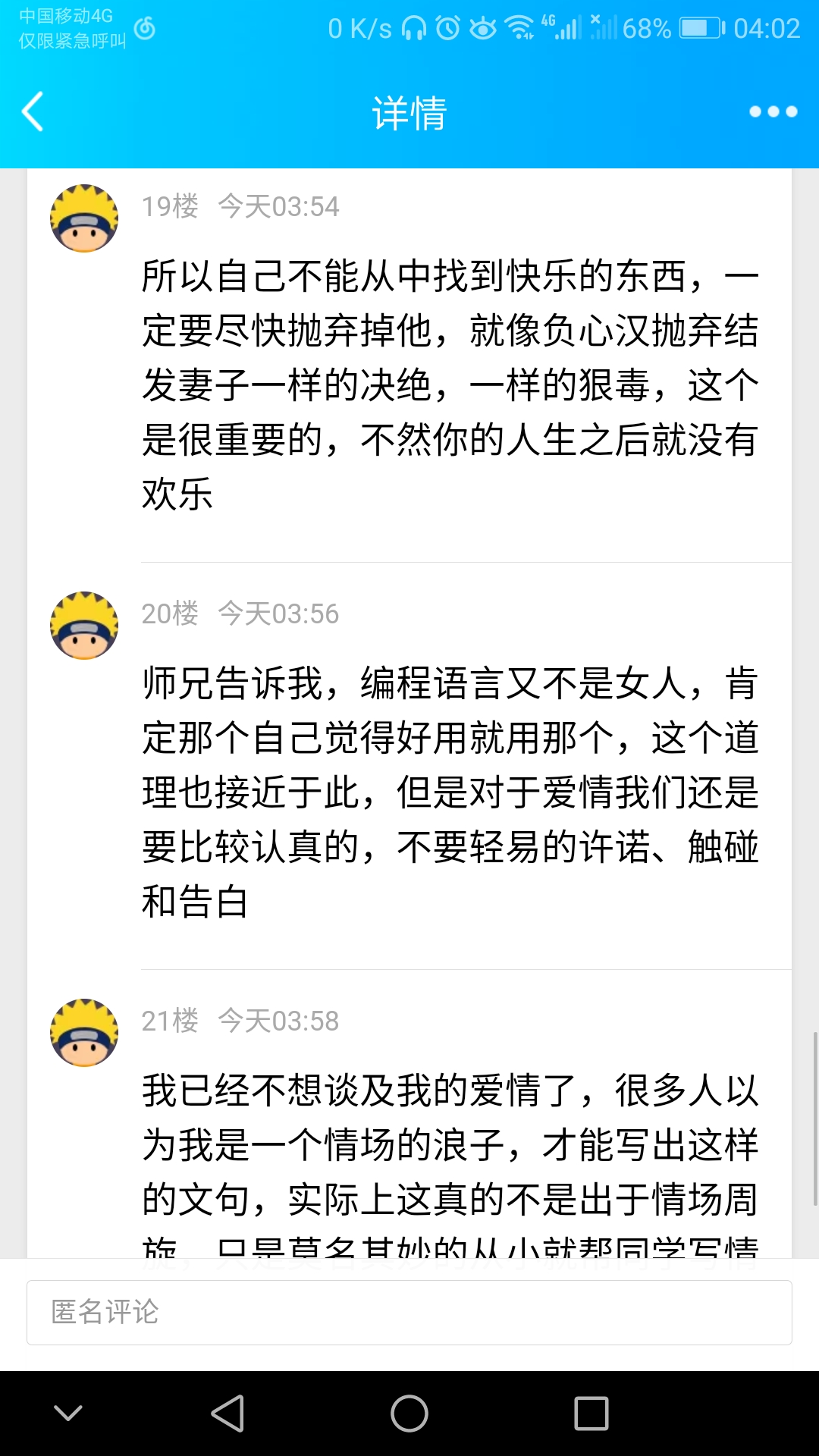Image resolution: width=819 pixels, height=1456 pixels.
Task: Focus the 匿名评论 comment input field
Action: pos(409,1313)
